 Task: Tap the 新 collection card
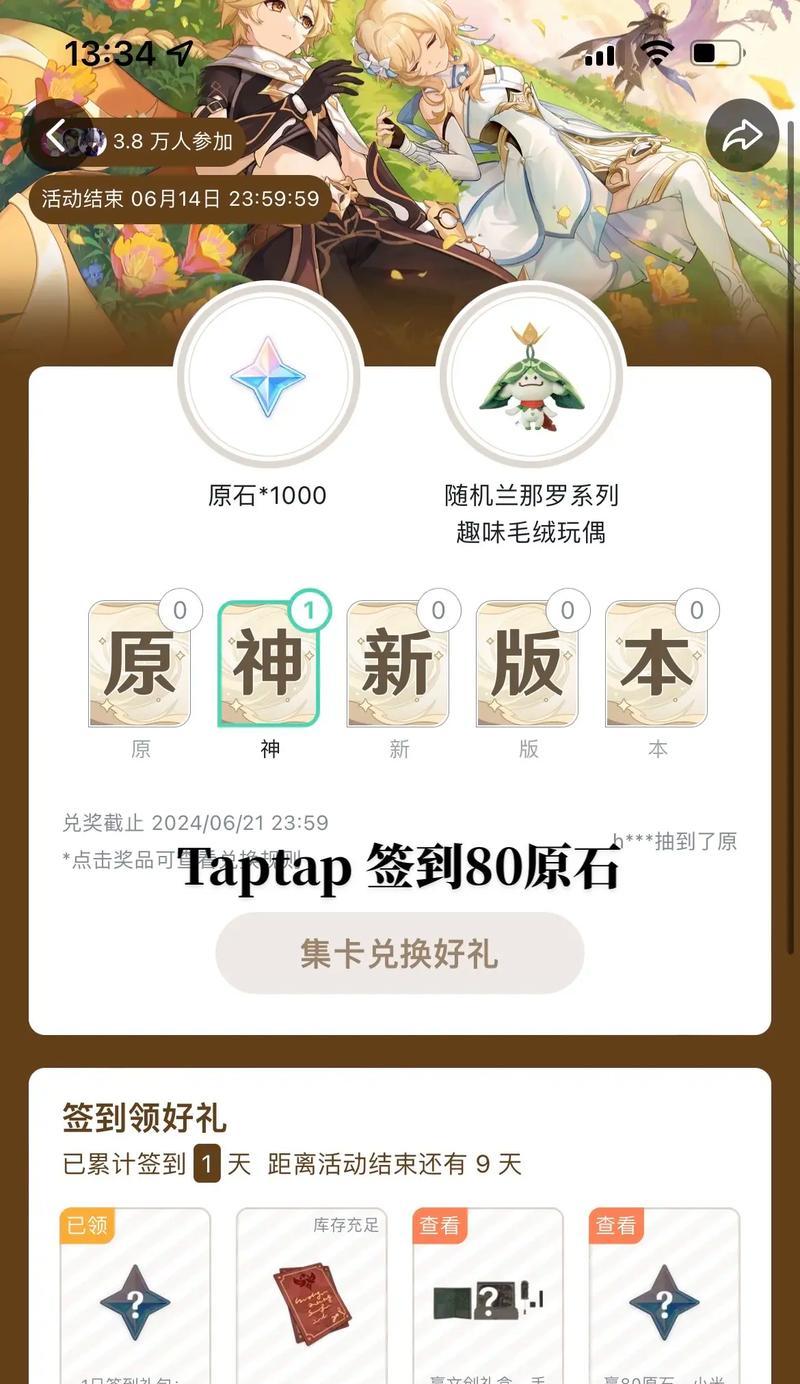click(398, 664)
